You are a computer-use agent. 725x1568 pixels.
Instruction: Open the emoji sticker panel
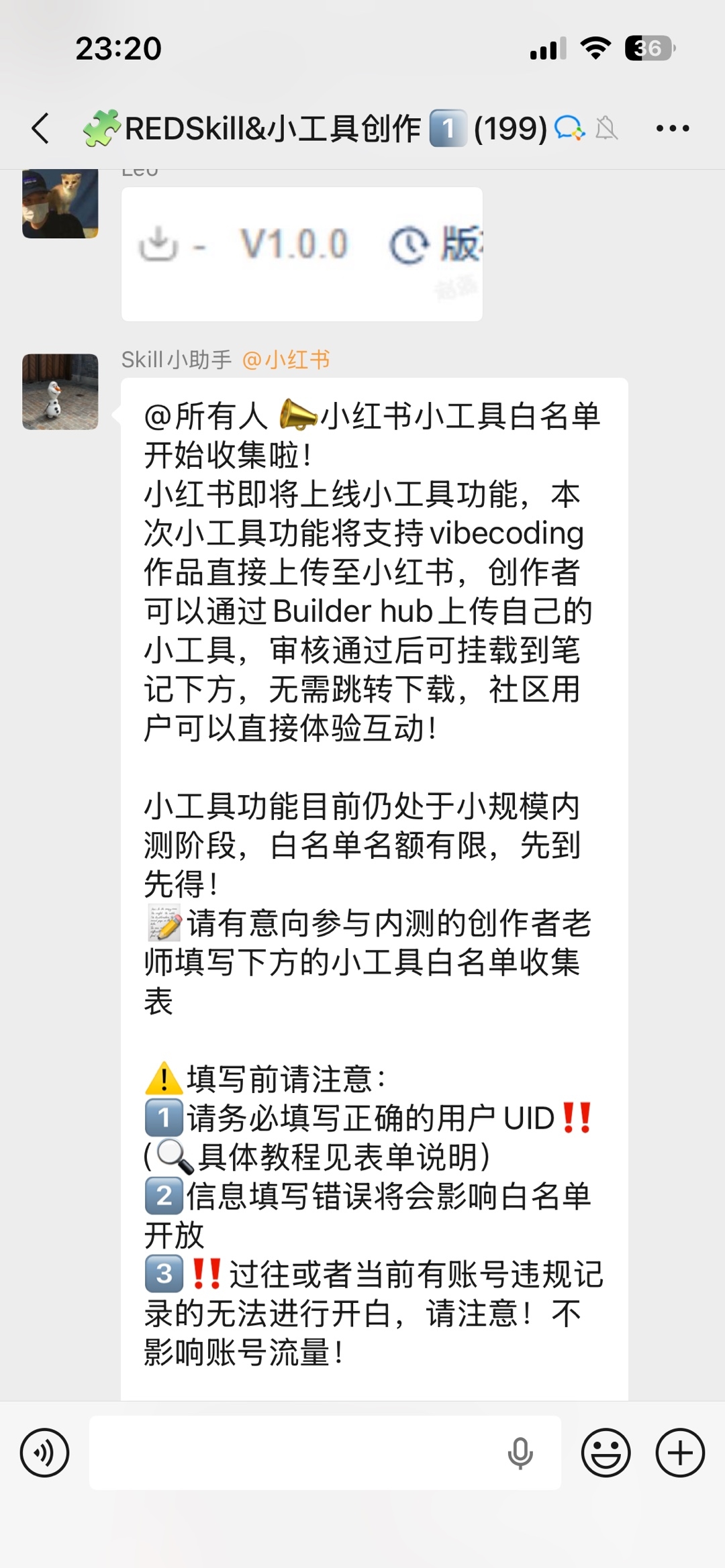click(x=606, y=1453)
